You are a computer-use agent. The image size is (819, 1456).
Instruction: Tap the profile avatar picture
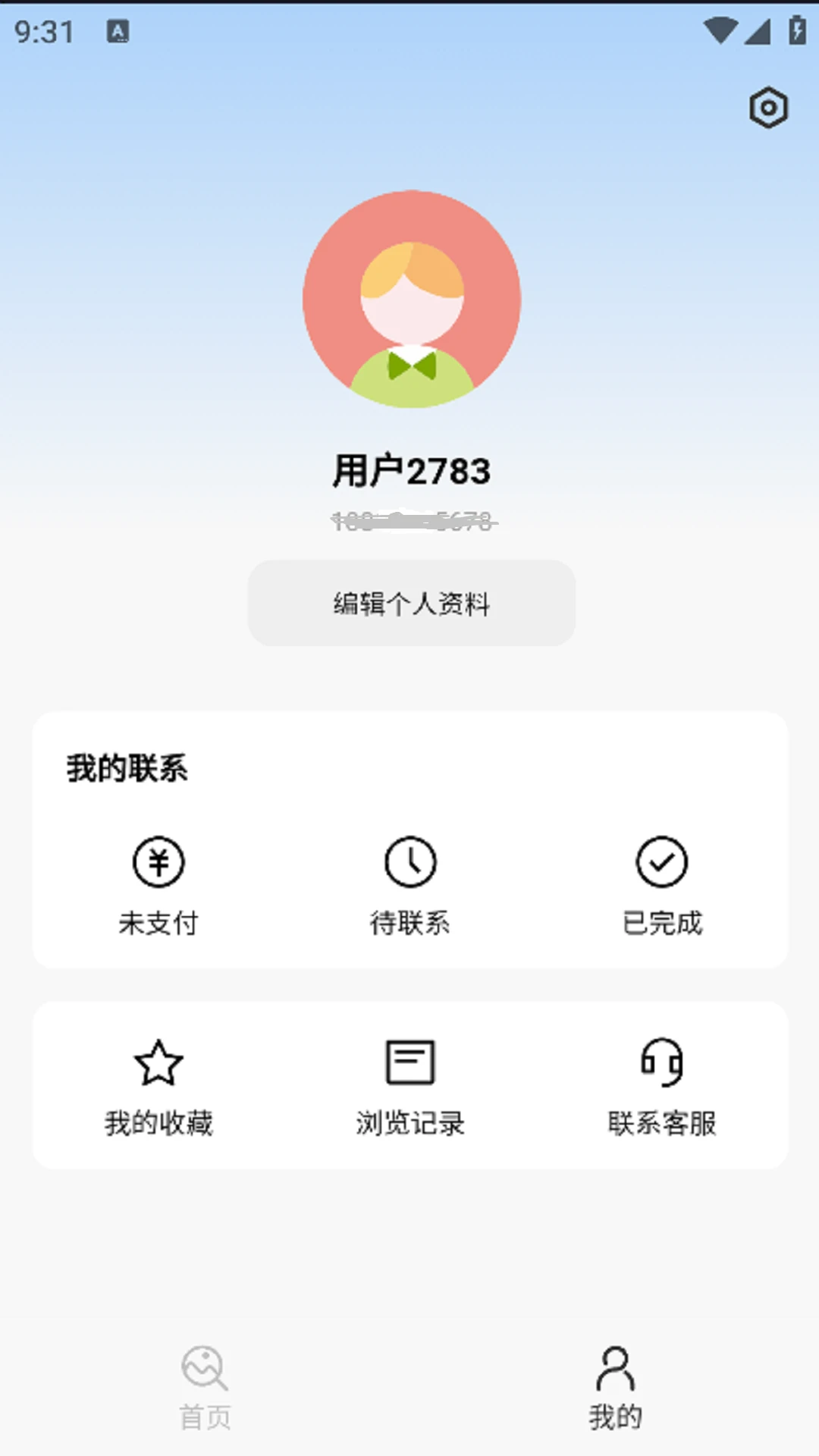click(412, 299)
